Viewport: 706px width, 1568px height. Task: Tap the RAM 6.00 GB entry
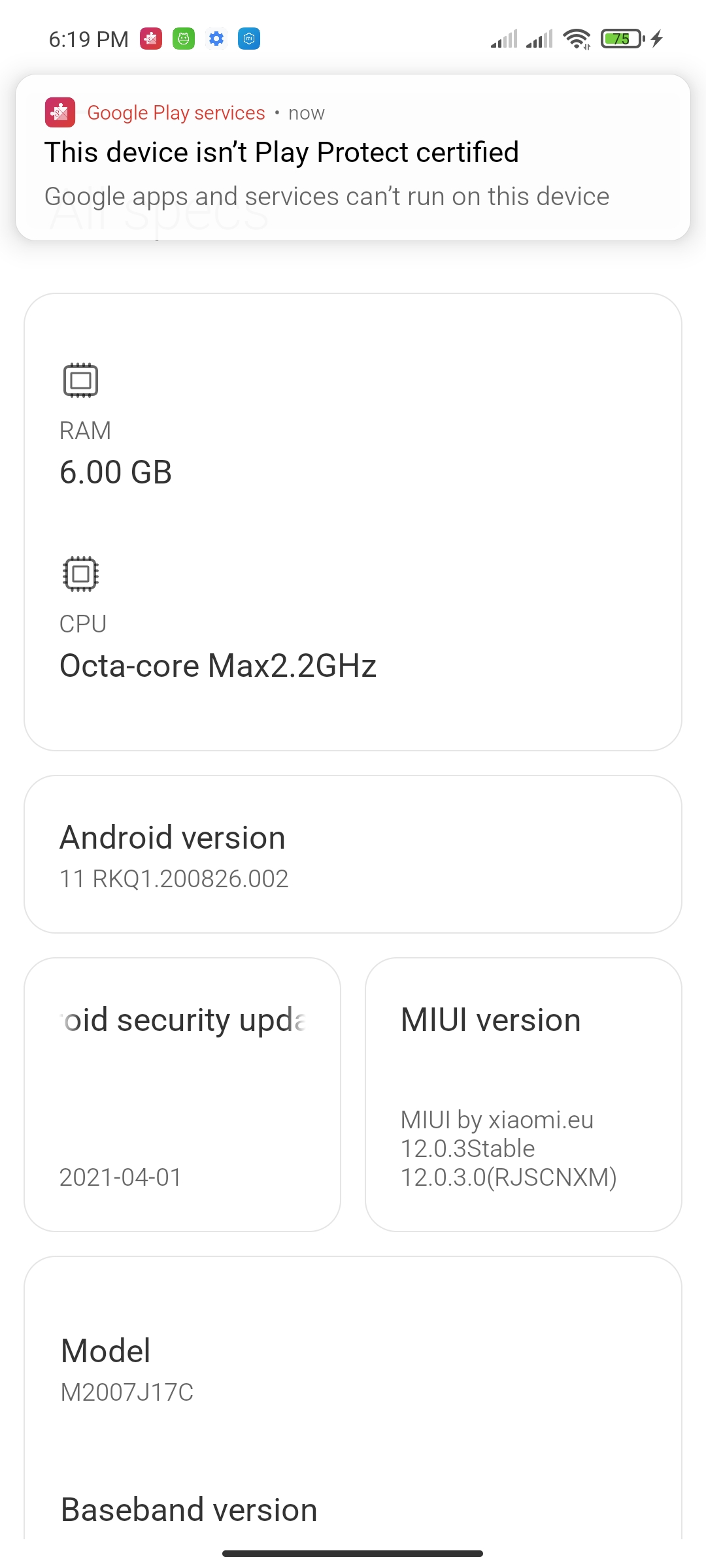(x=353, y=426)
